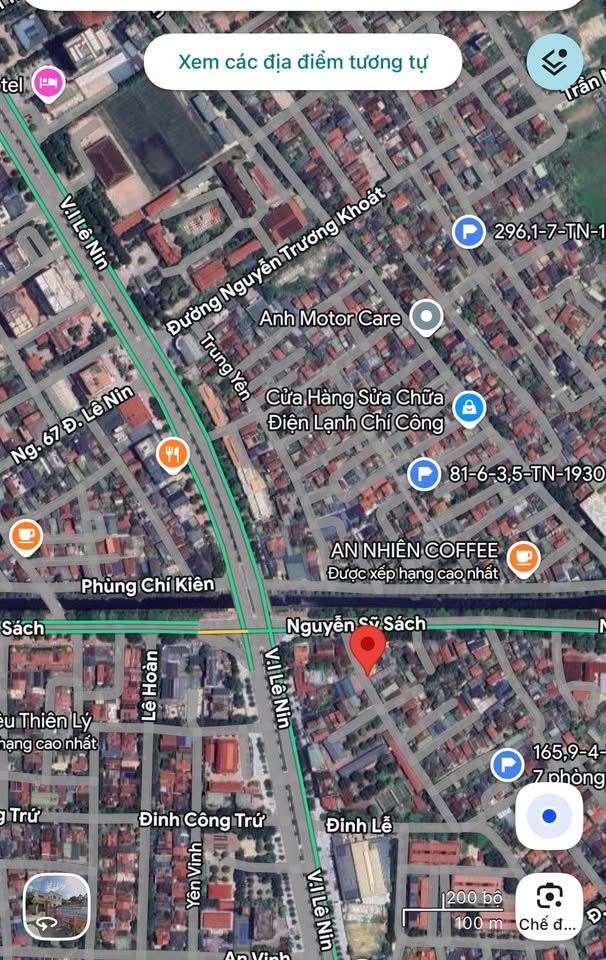Open the restaurant marker near V.I Lê Nin

point(173,456)
